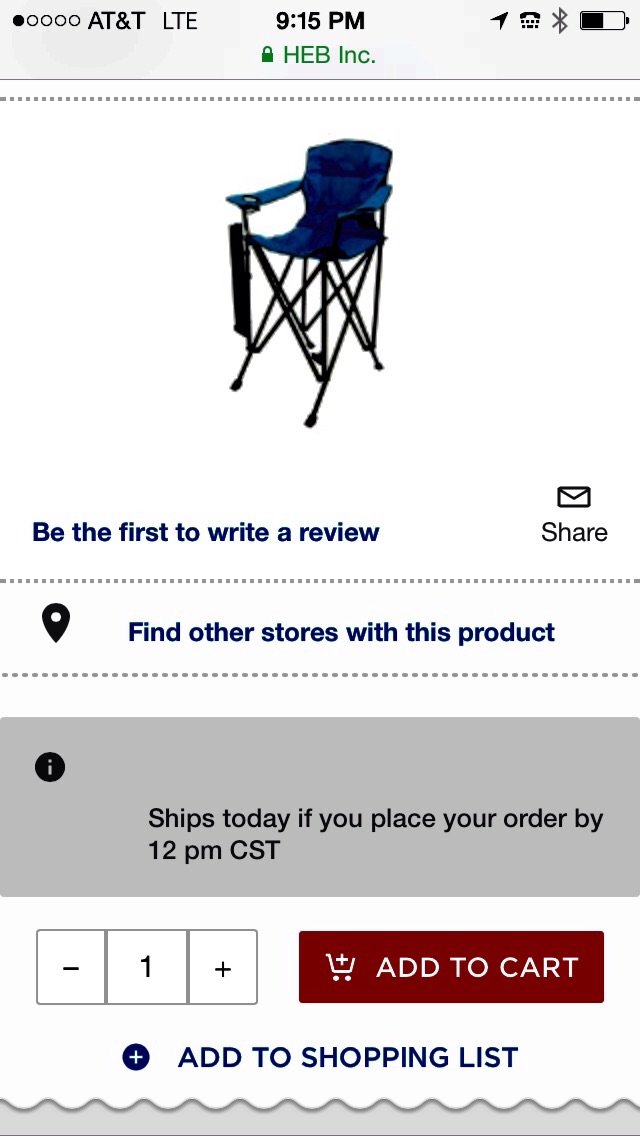Add item to shopping list
The image size is (640, 1136).
320,1057
